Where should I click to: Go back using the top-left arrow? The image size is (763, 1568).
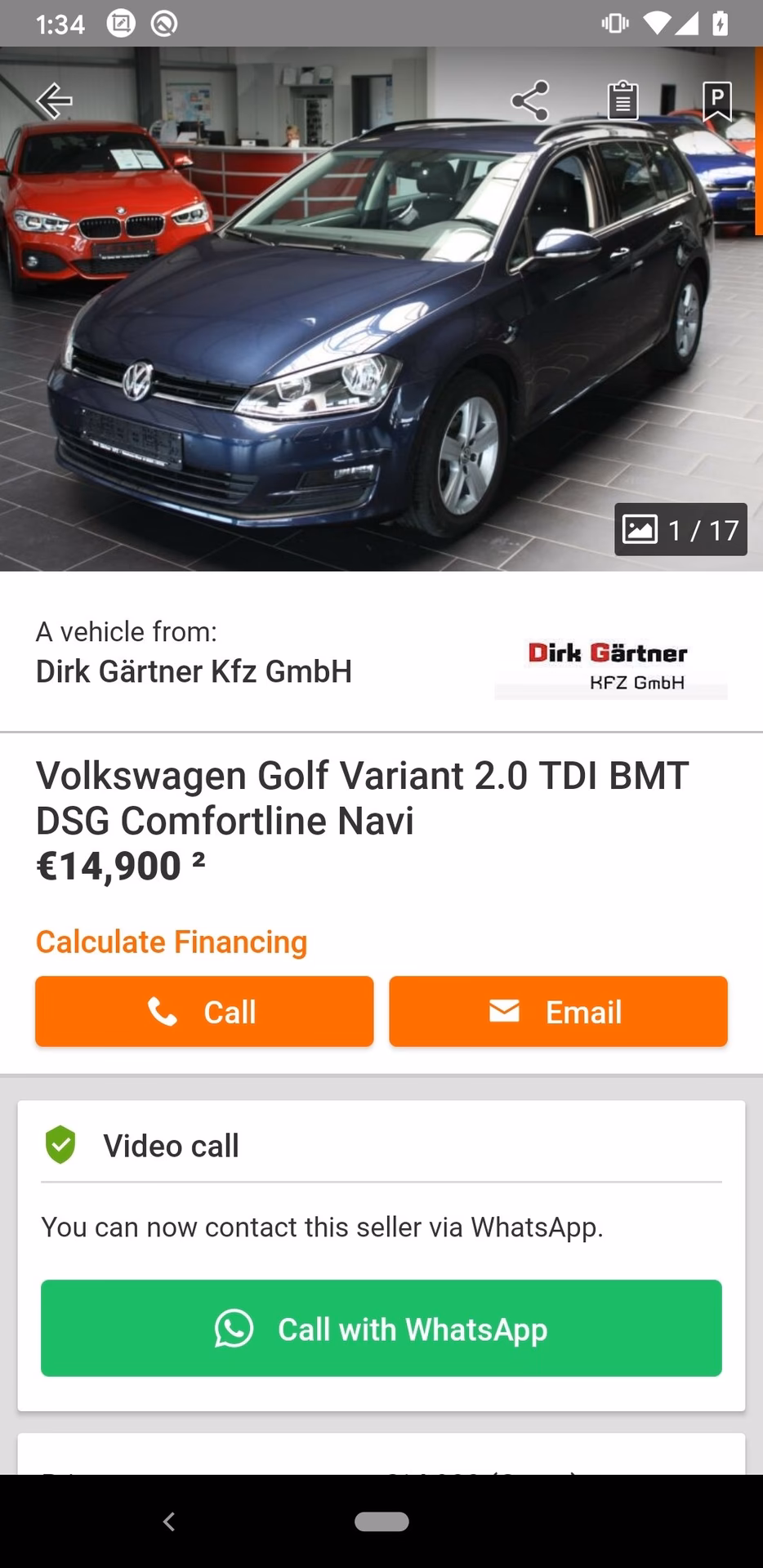point(55,100)
